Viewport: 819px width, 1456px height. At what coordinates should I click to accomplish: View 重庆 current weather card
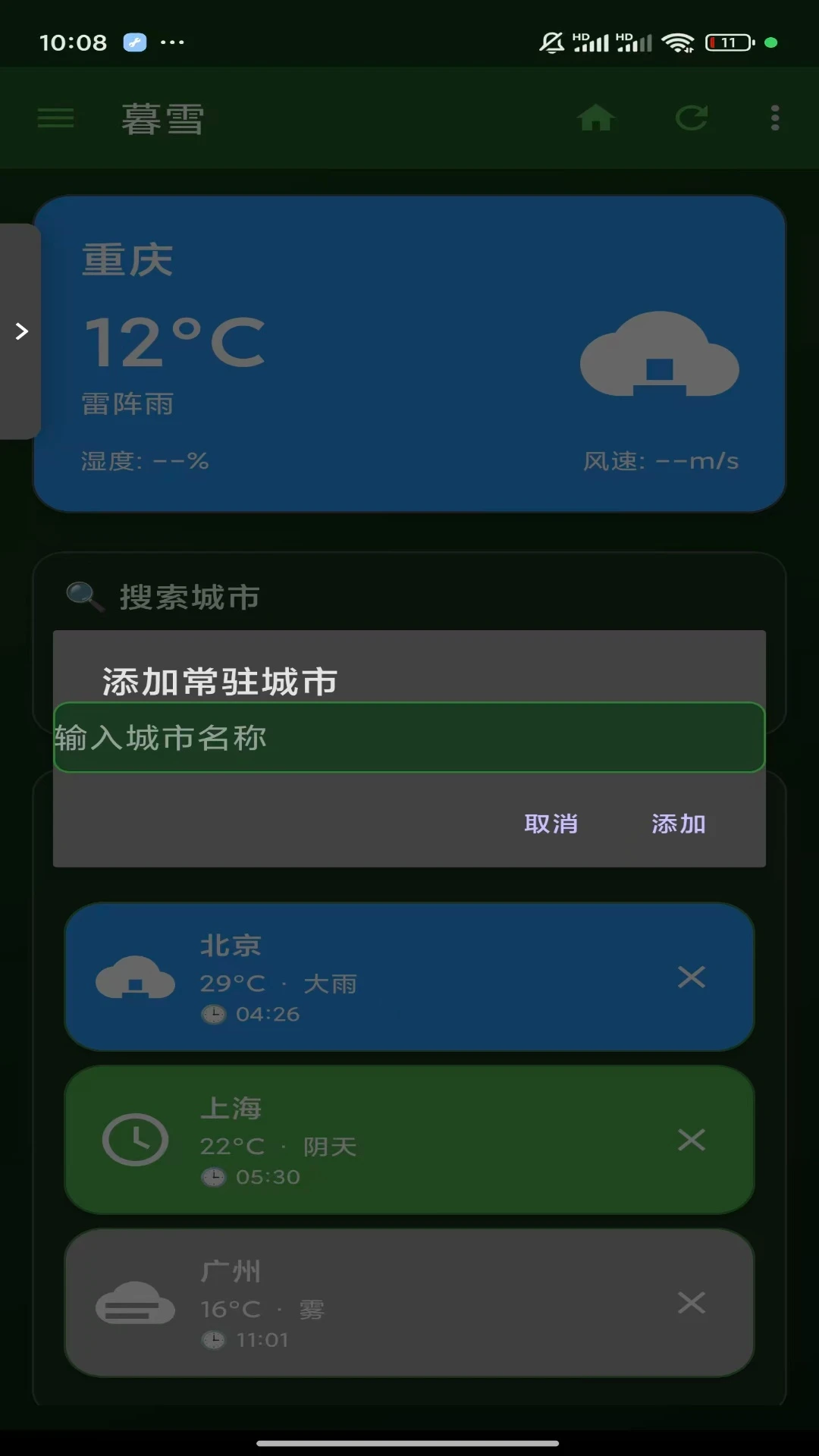(x=409, y=353)
